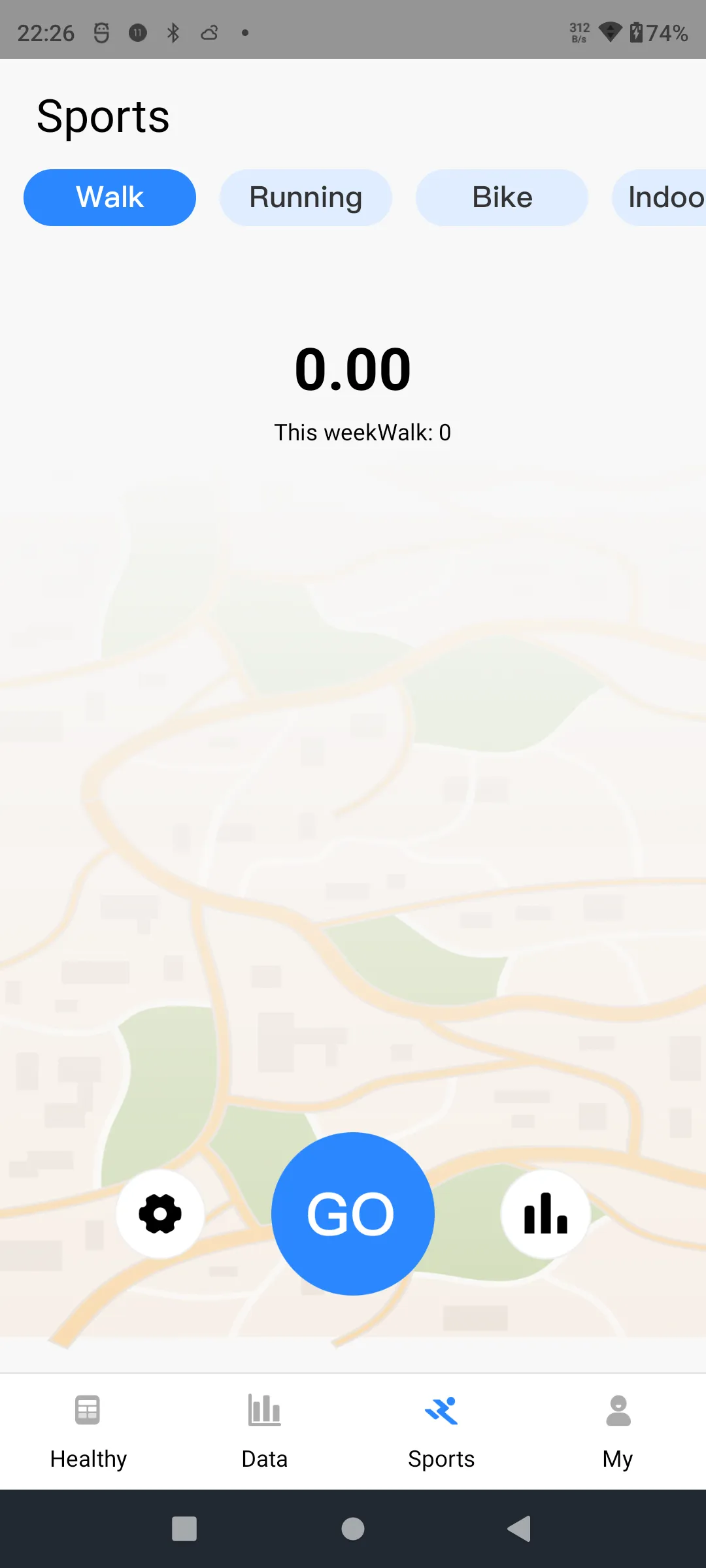Start the workout with GO button
The image size is (706, 1568).
click(x=352, y=1213)
